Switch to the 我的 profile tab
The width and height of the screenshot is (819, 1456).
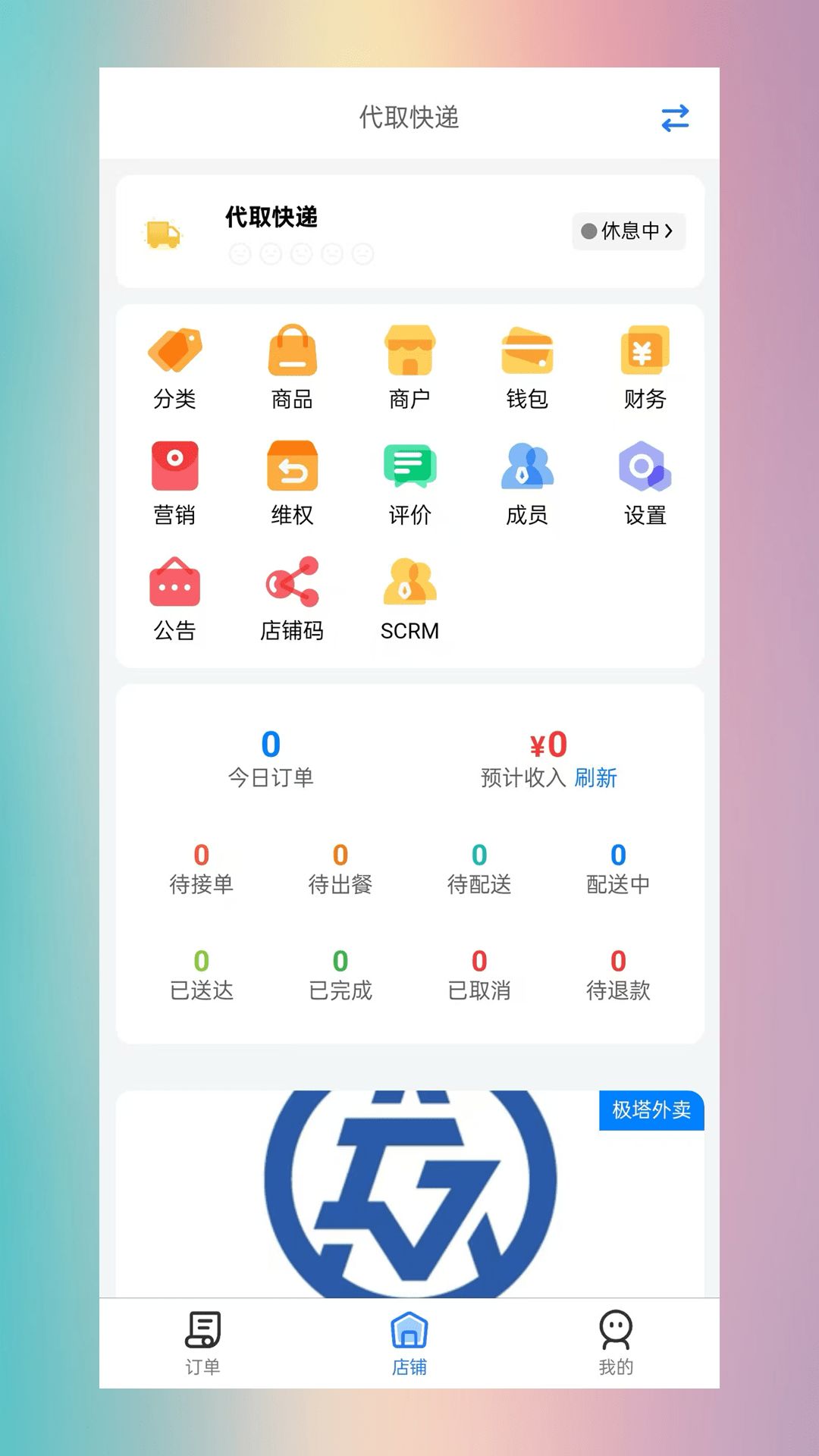pyautogui.click(x=616, y=1344)
